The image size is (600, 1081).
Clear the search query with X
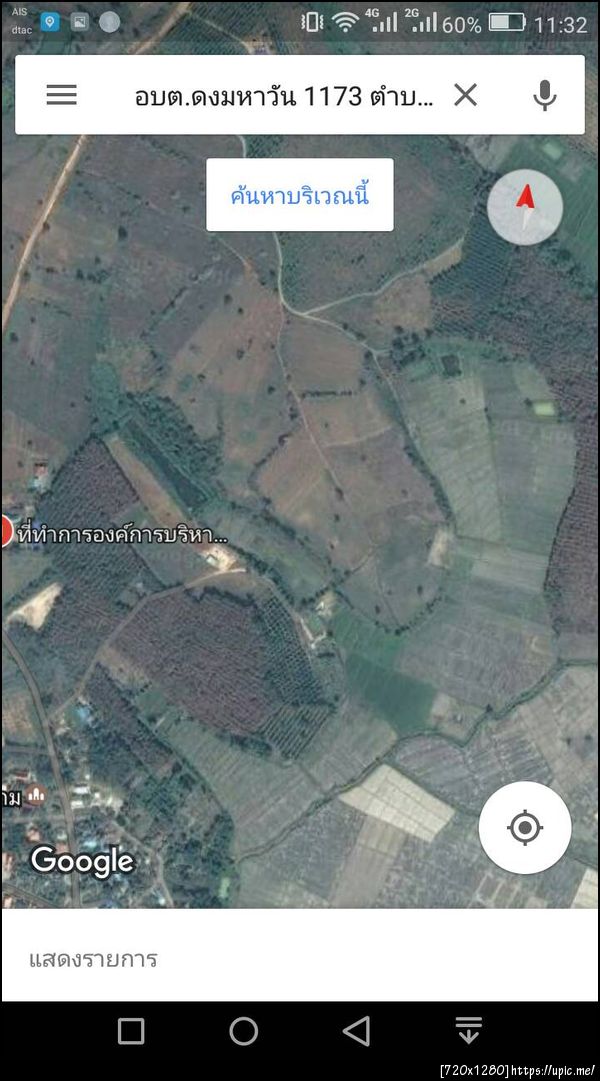[465, 95]
